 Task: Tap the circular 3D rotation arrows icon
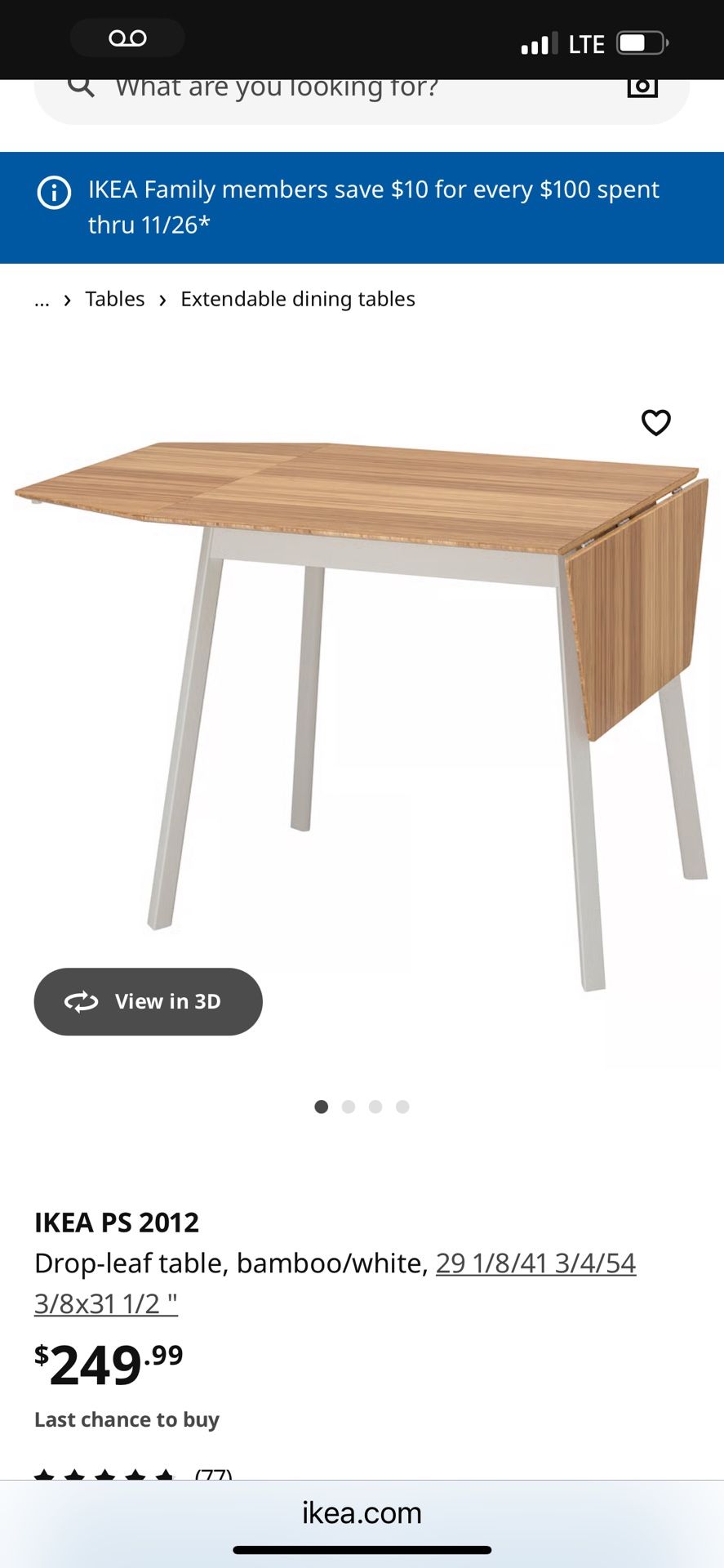pyautogui.click(x=82, y=1001)
